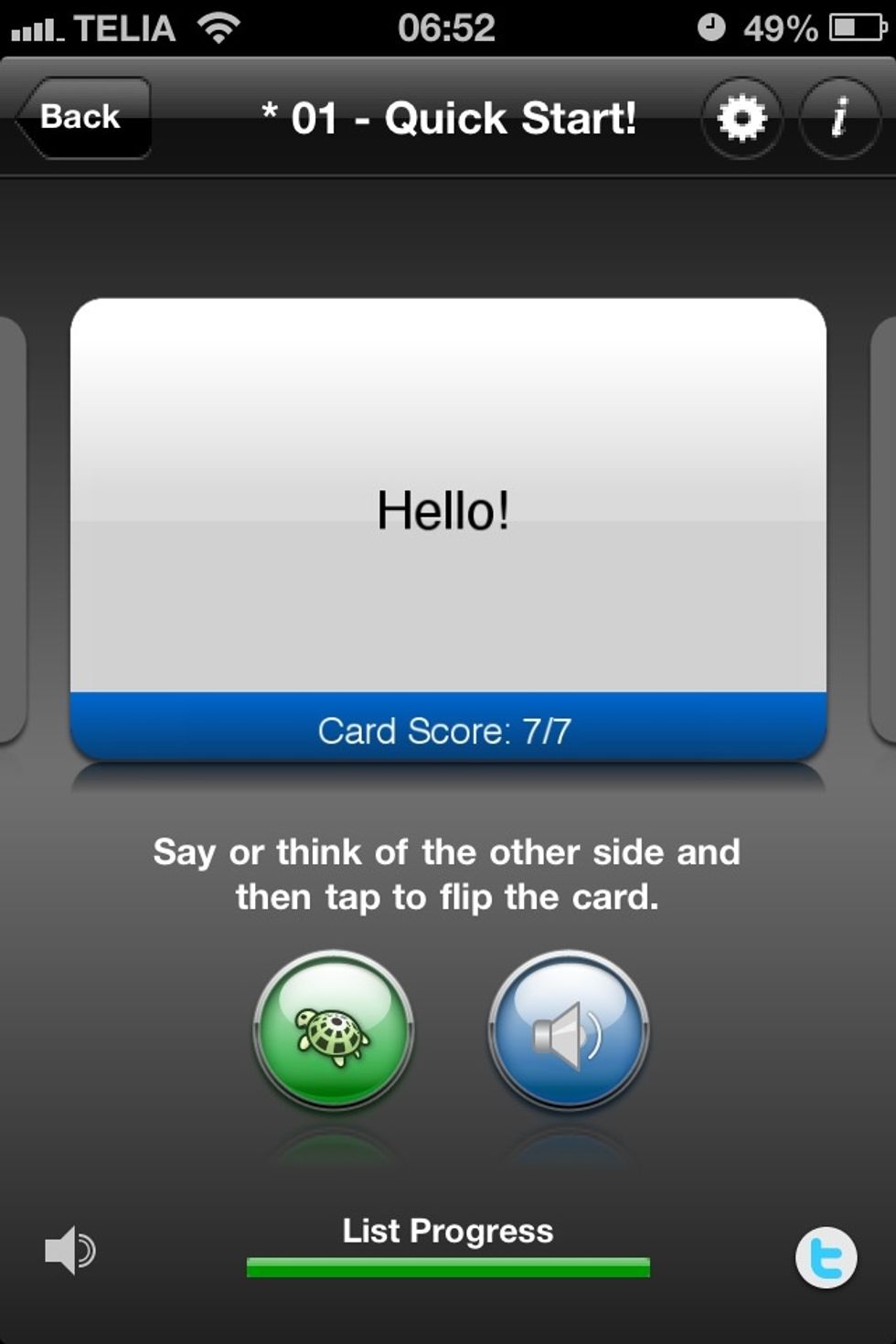Go back to the previous screen

[82, 118]
